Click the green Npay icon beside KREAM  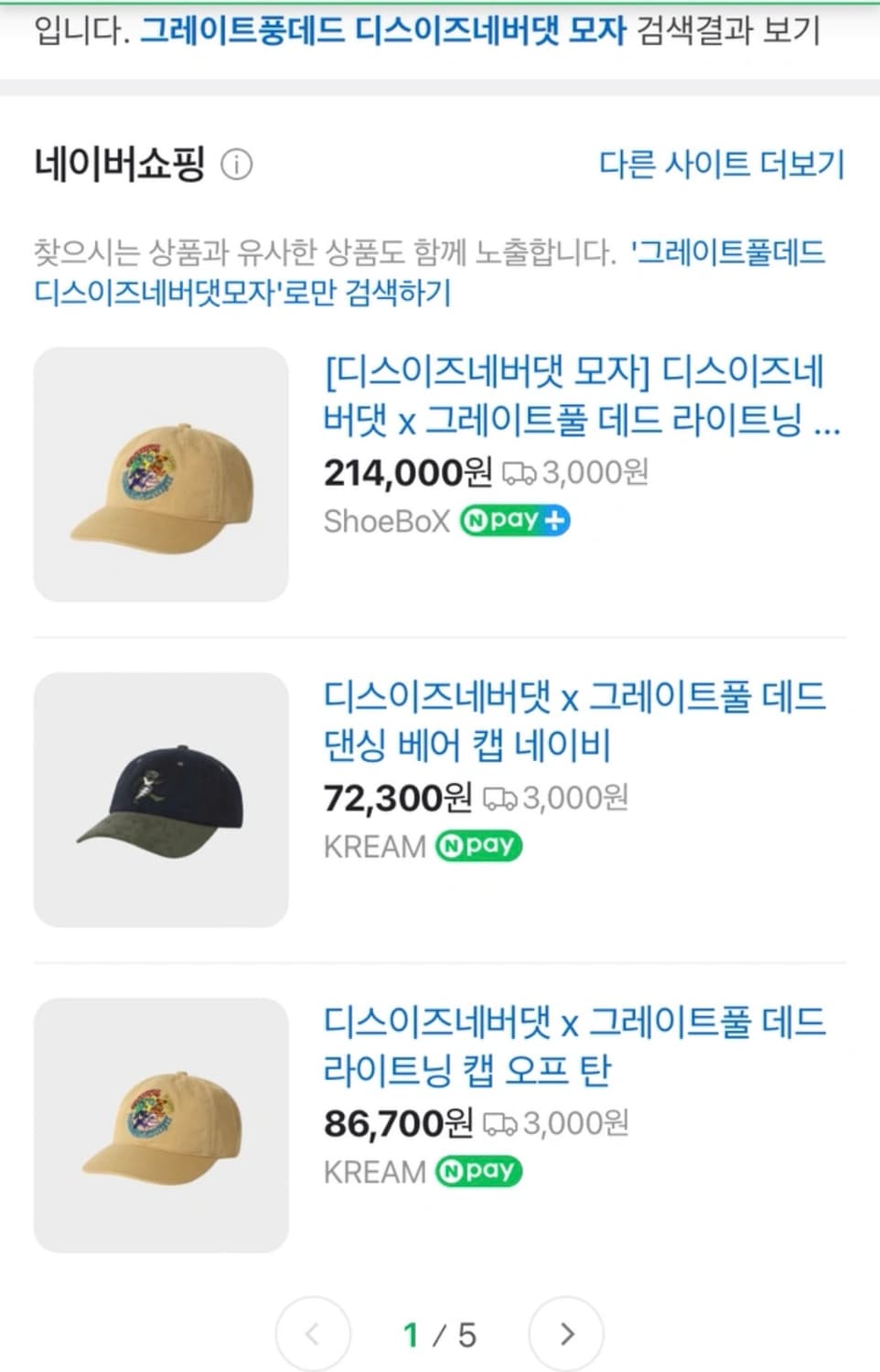(477, 845)
